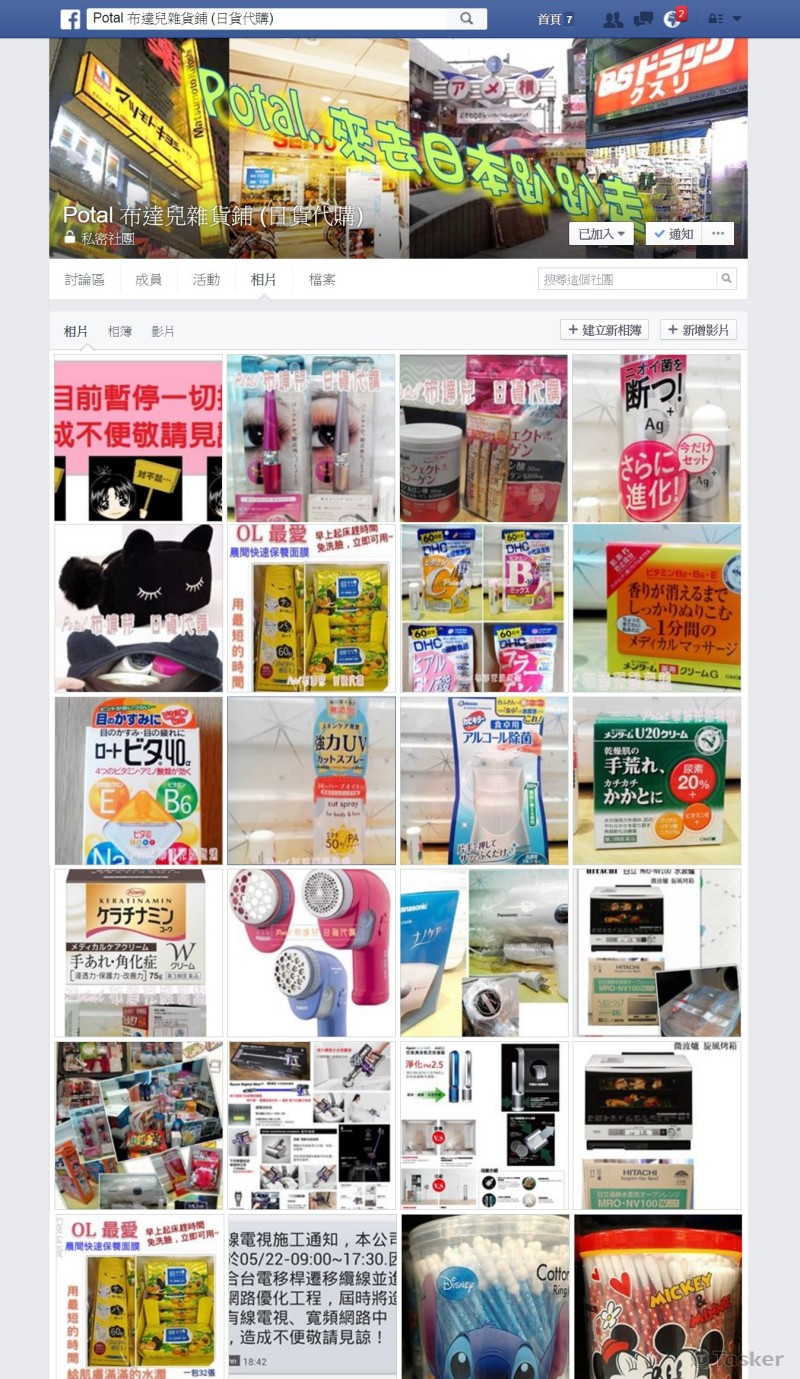Switch to the 成員 tab
This screenshot has height=1379, width=800.
(x=148, y=280)
